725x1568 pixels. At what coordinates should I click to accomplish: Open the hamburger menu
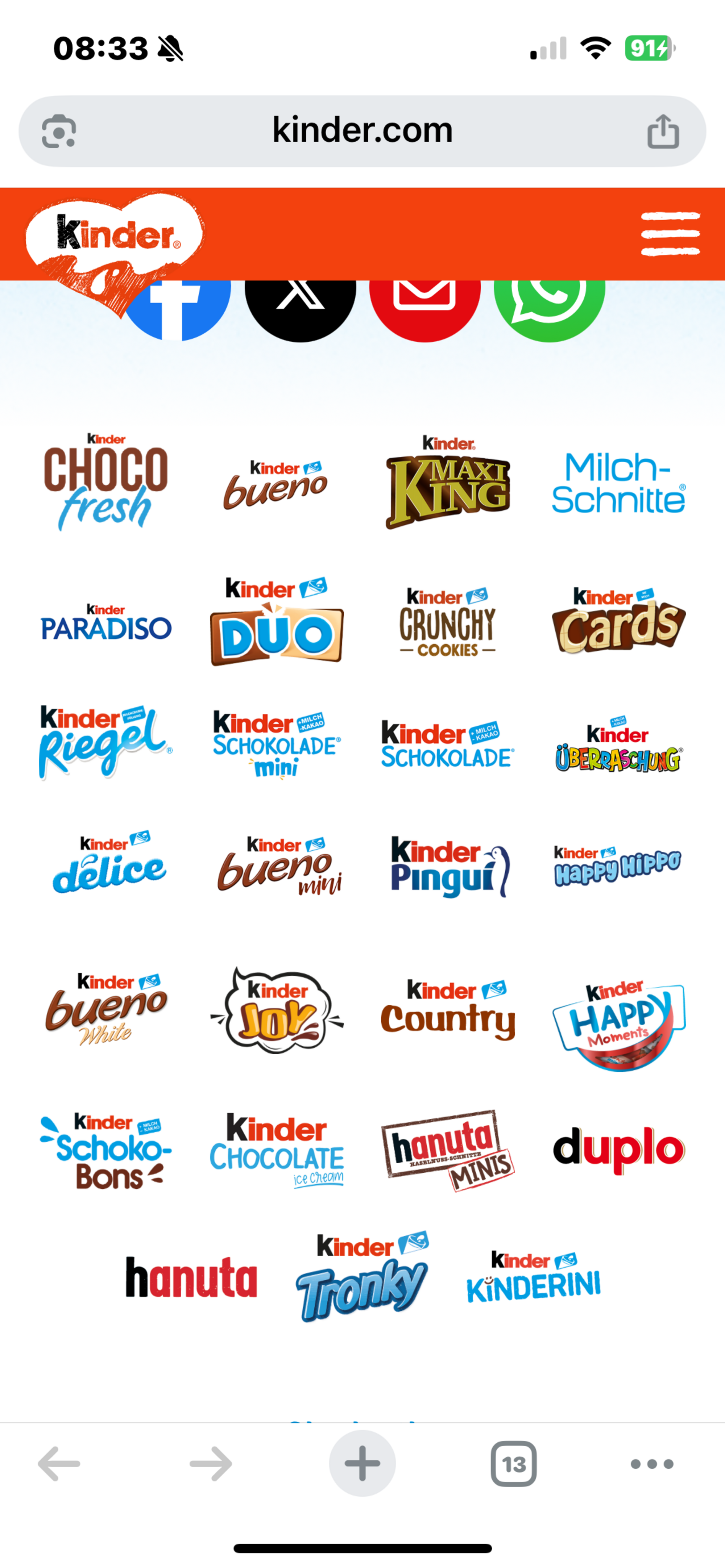(x=670, y=234)
